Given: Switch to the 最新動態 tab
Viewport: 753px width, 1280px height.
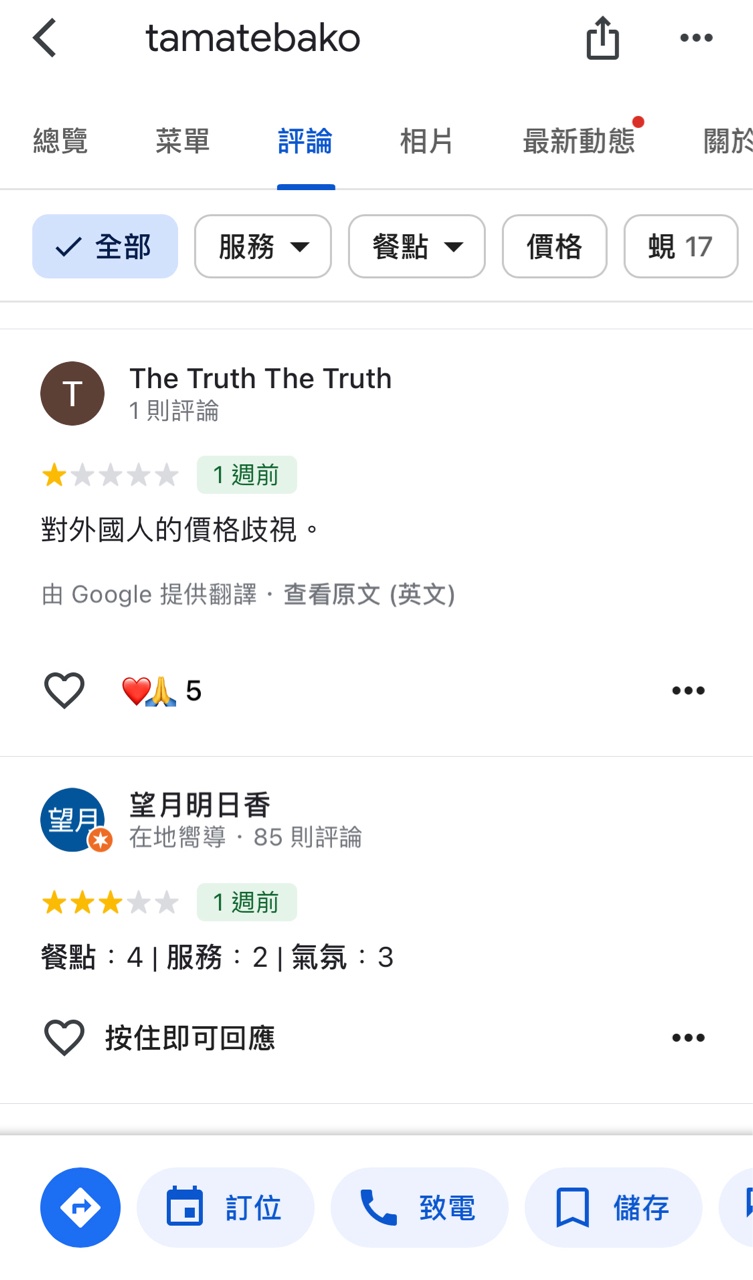Looking at the screenshot, I should point(579,141).
